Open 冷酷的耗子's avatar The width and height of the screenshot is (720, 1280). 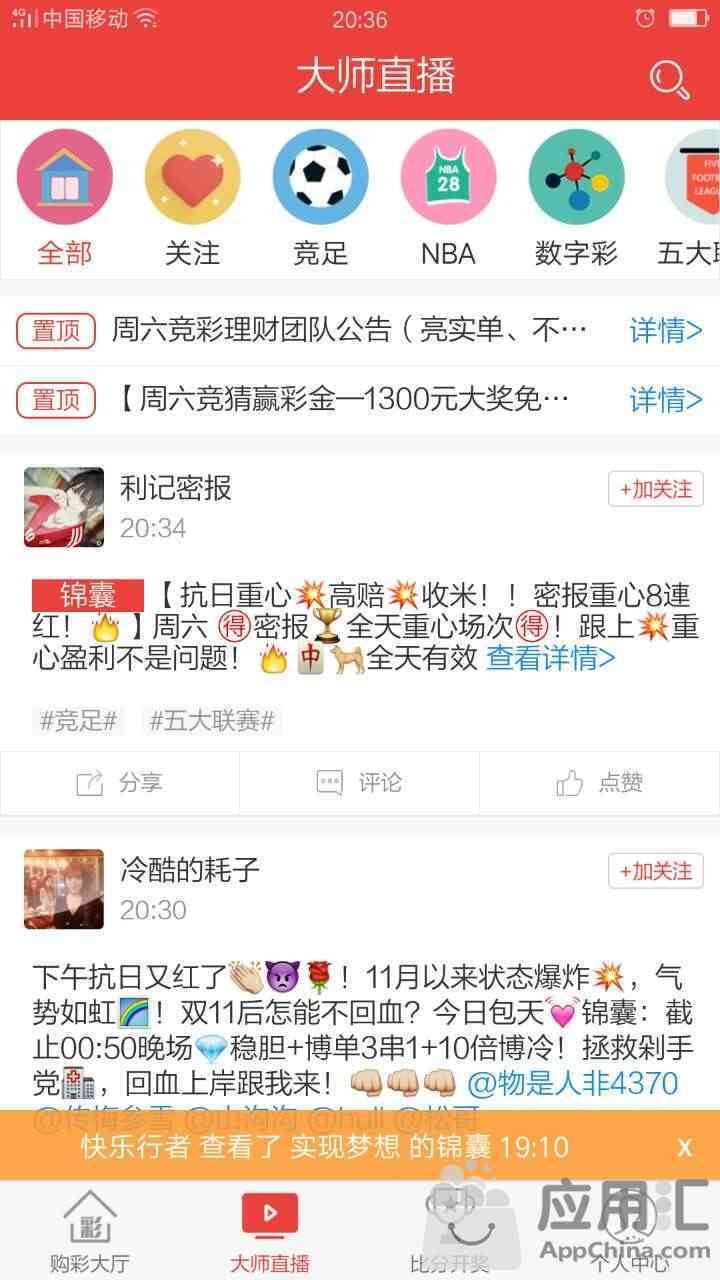pyautogui.click(x=64, y=889)
